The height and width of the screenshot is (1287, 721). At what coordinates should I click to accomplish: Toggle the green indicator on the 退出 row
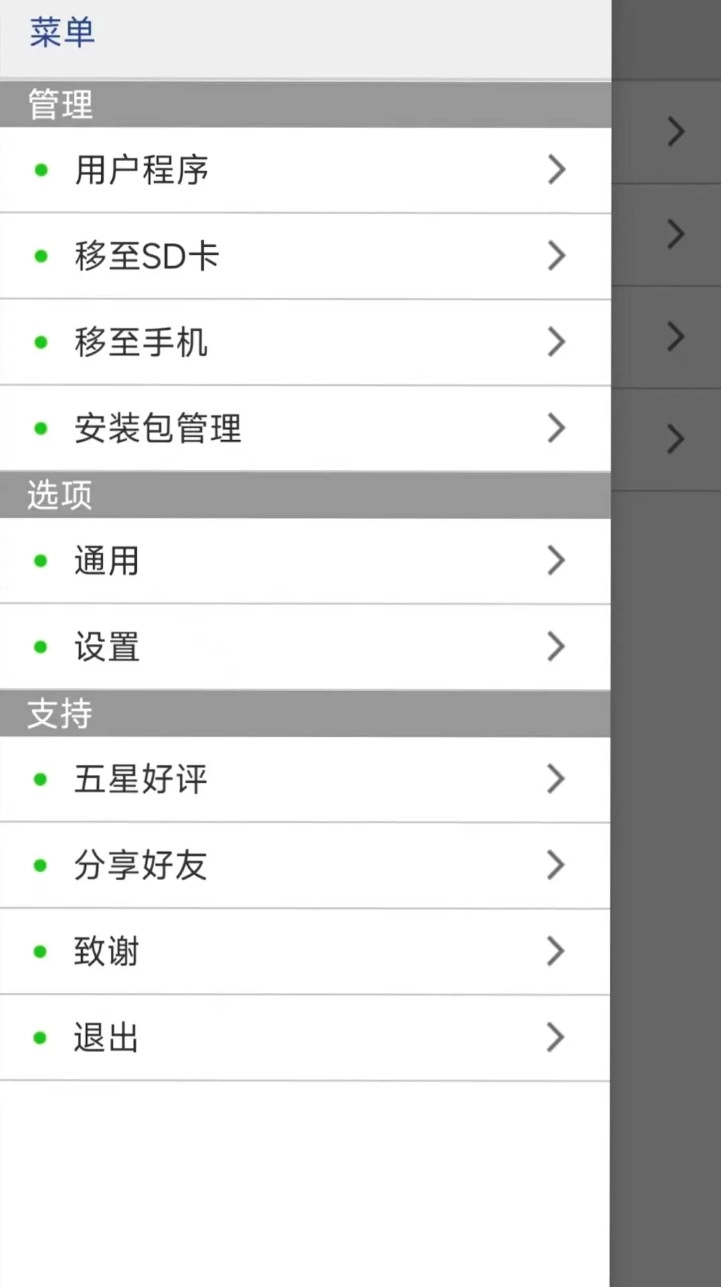click(40, 1038)
